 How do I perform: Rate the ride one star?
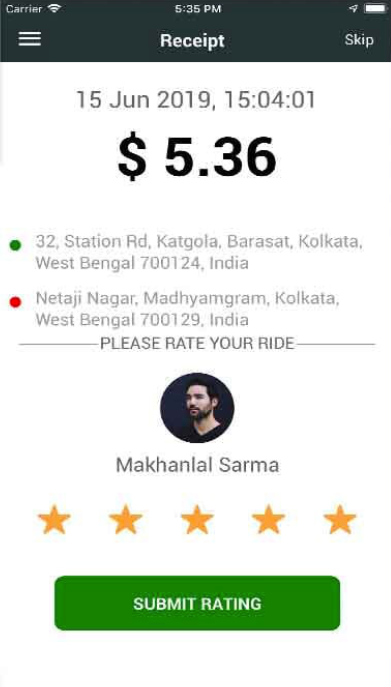54,520
